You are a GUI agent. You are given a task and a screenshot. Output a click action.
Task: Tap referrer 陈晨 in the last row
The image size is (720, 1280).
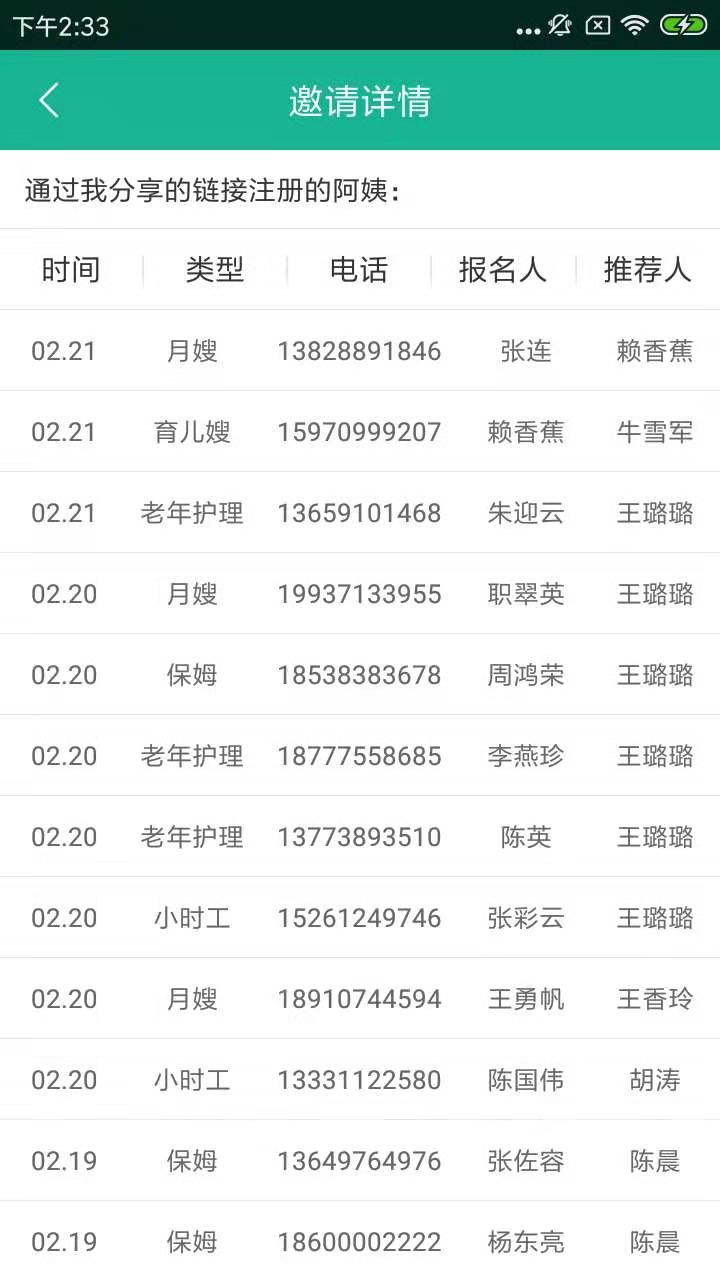click(653, 1242)
